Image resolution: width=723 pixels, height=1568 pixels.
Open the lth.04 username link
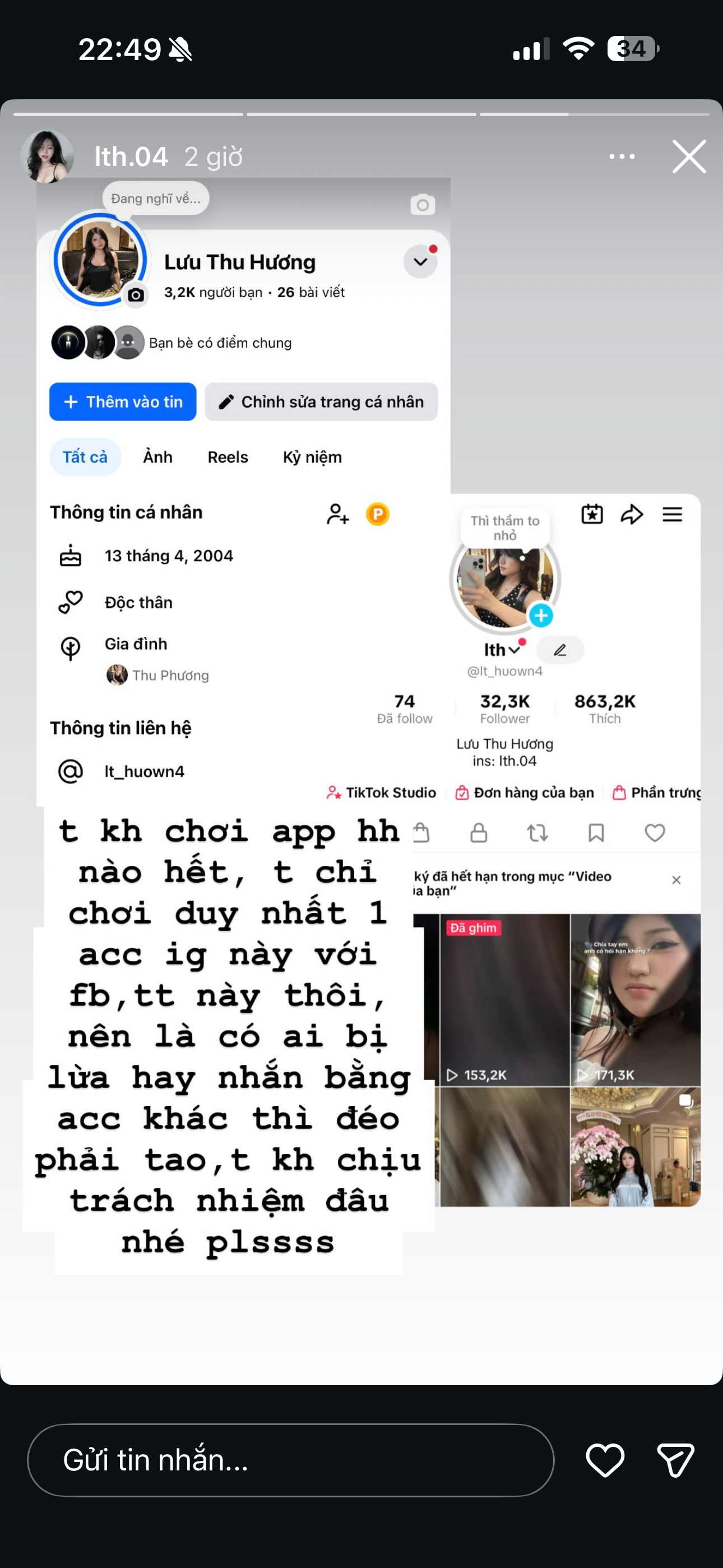coord(131,156)
